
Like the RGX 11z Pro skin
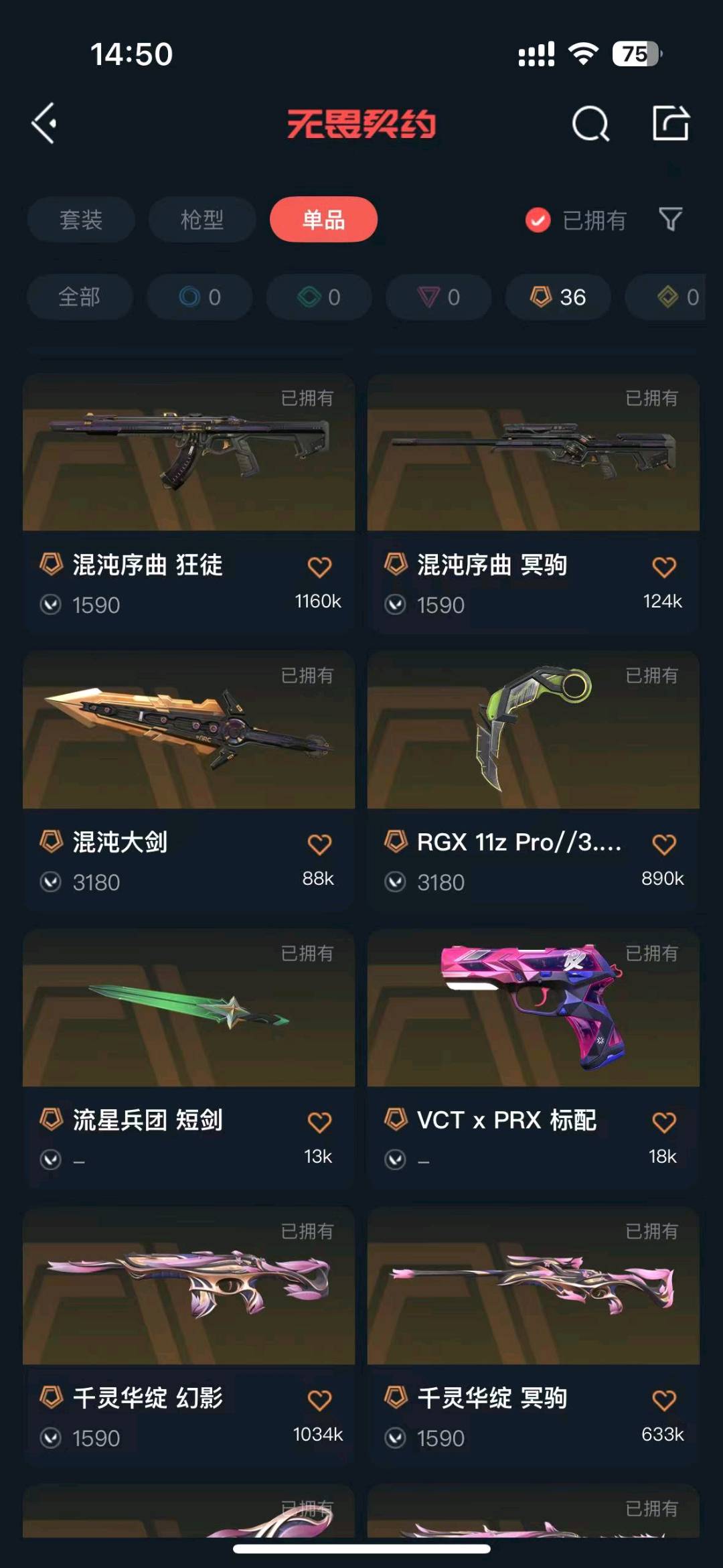[663, 845]
